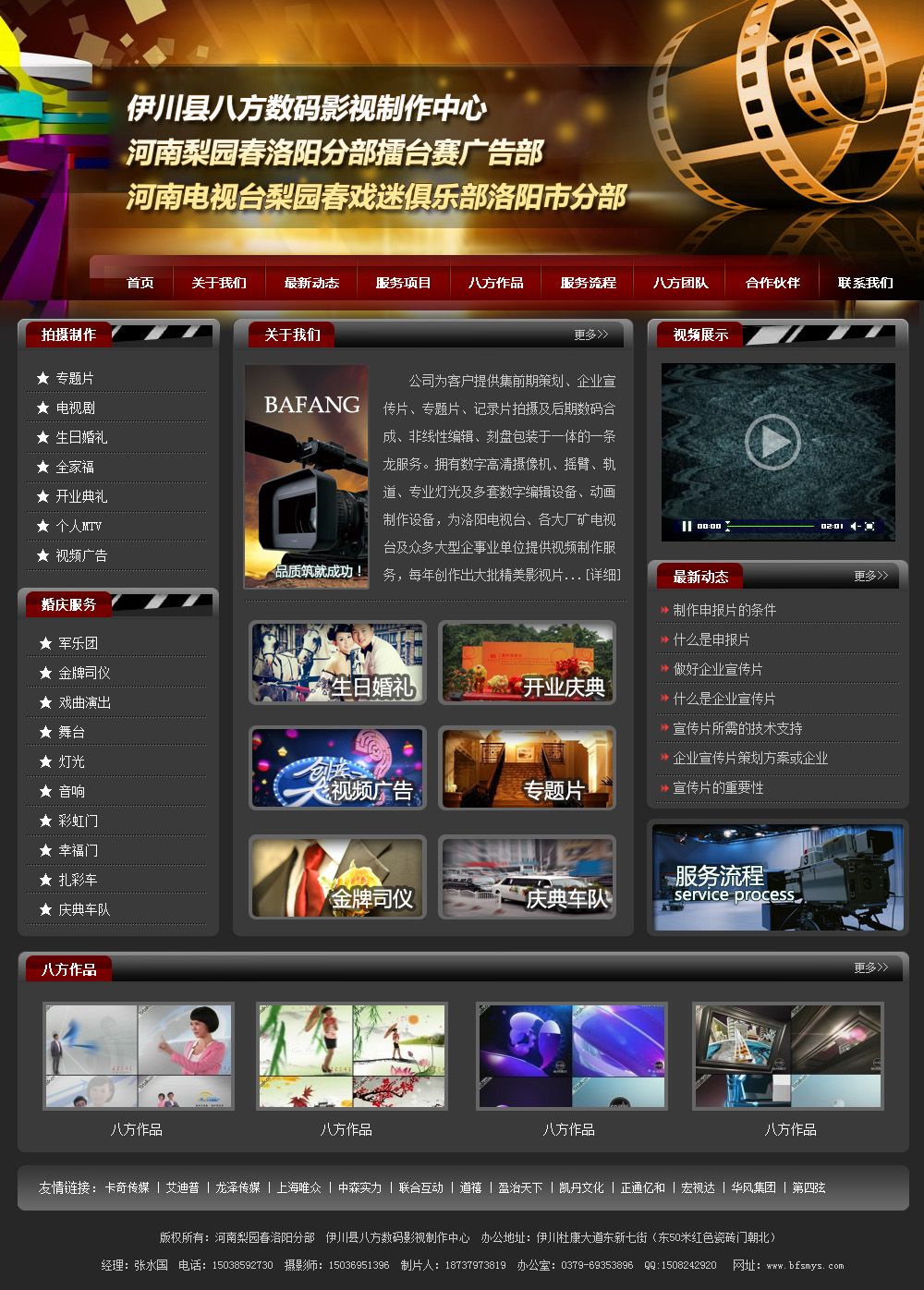Image resolution: width=924 pixels, height=1290 pixels.
Task: Open the 服务流程 service process banner
Action: (x=777, y=877)
